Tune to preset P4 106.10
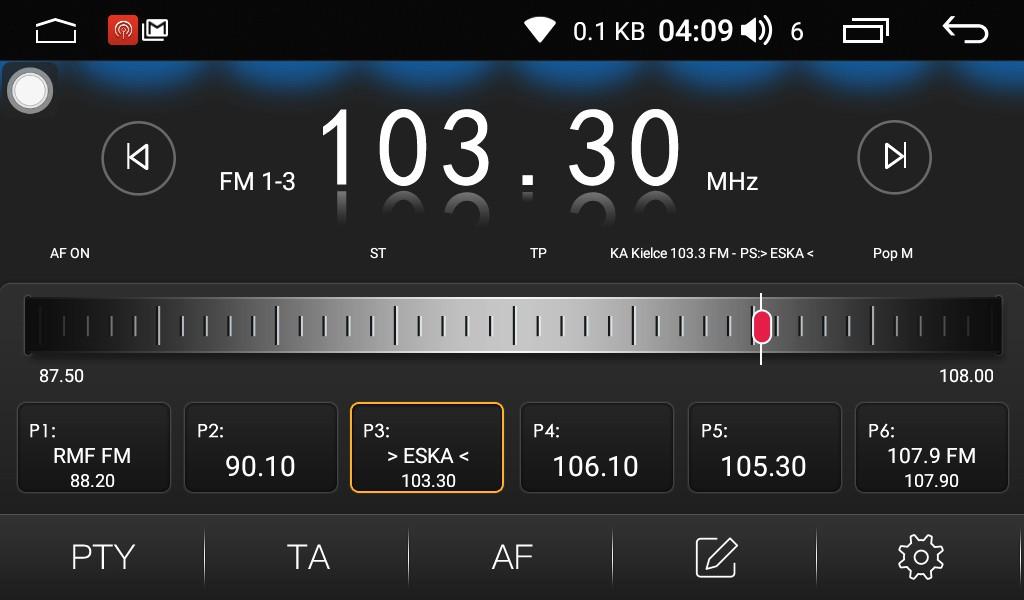1024x600 pixels. 596,447
